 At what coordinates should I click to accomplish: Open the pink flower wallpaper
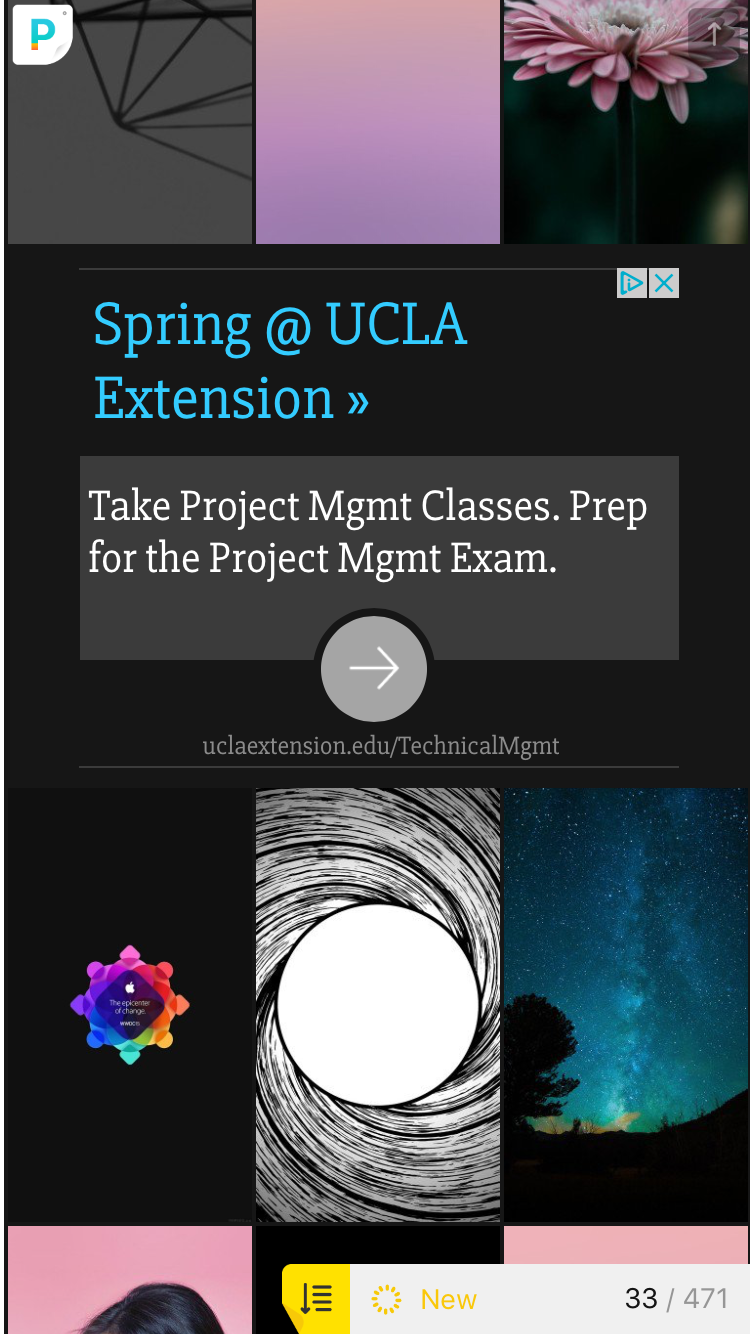click(x=626, y=121)
